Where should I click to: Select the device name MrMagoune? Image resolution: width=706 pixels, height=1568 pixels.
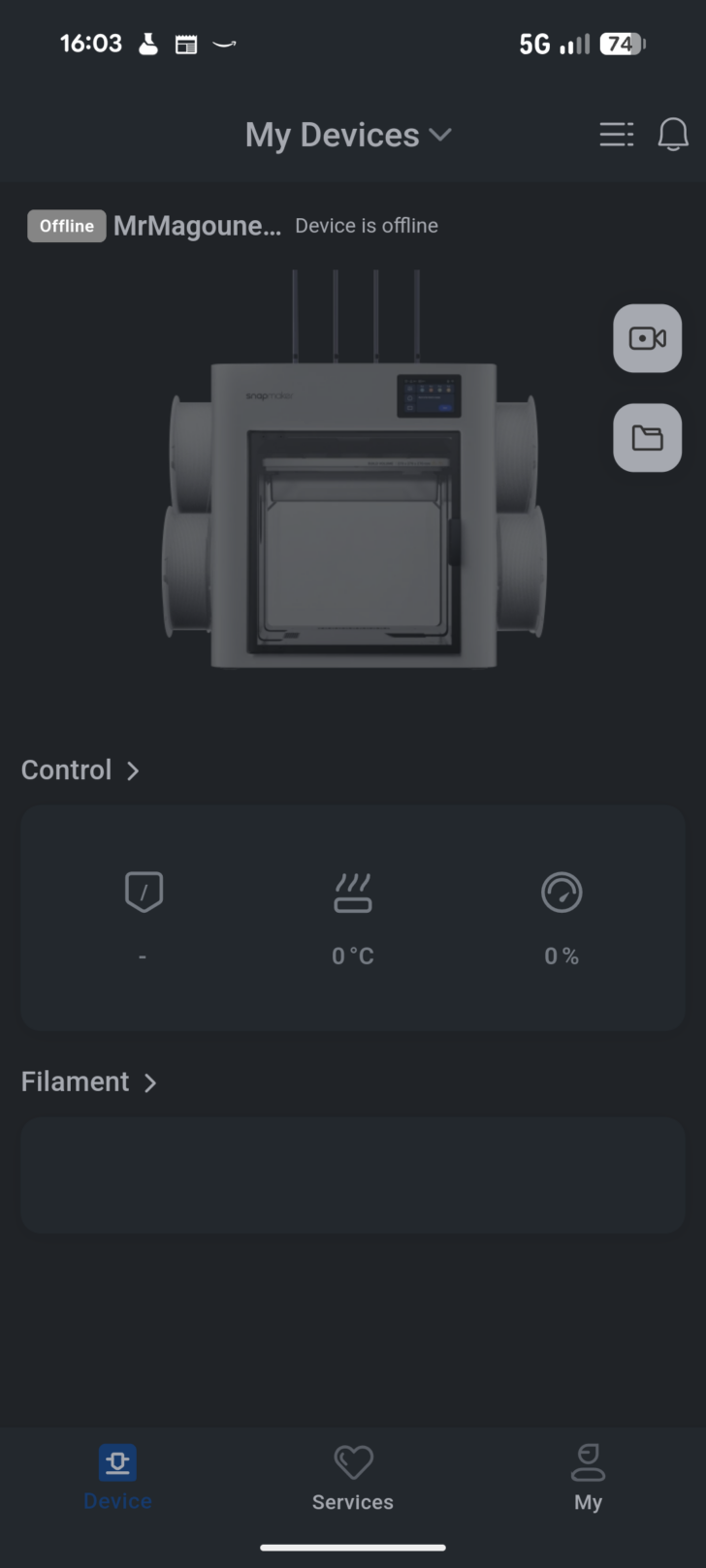click(197, 225)
